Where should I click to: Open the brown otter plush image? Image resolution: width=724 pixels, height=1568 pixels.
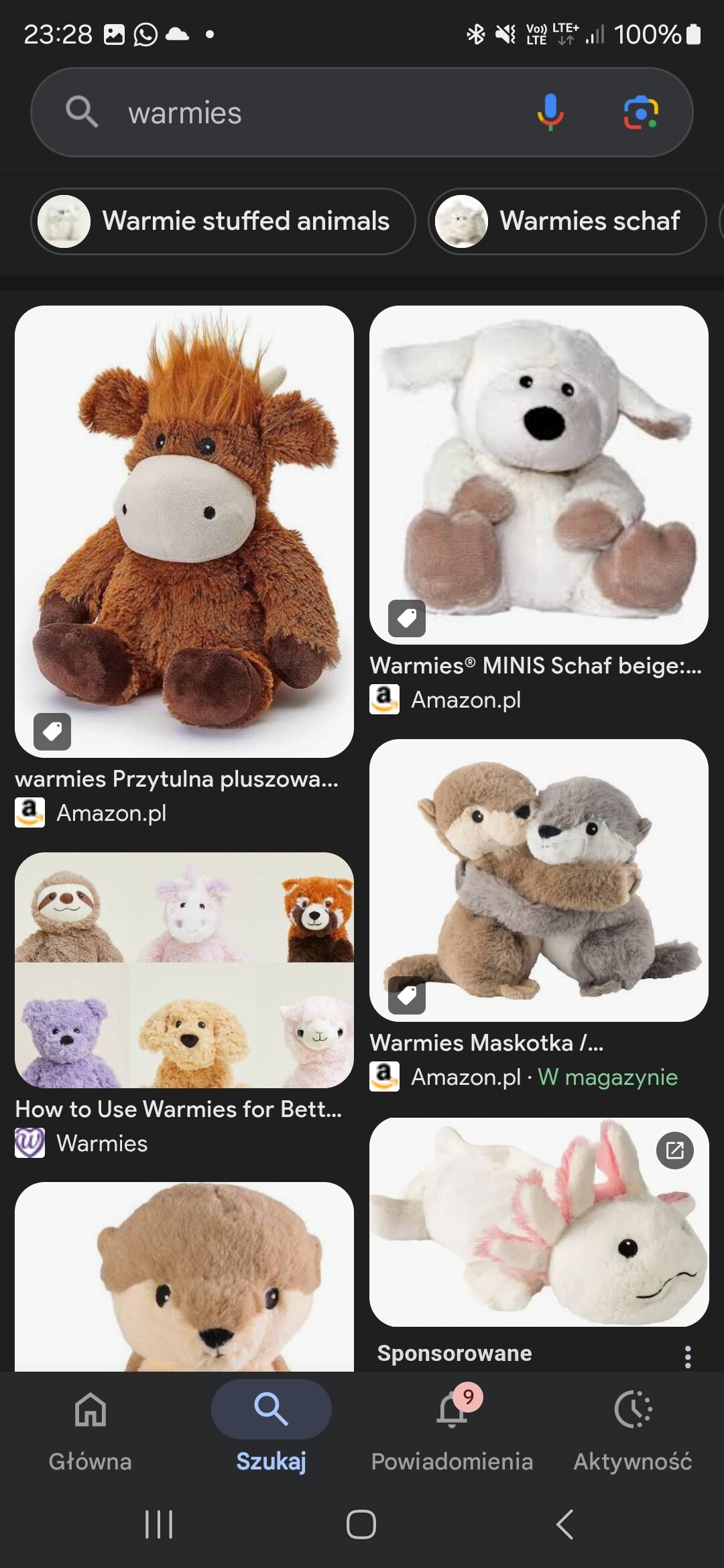tap(184, 1277)
